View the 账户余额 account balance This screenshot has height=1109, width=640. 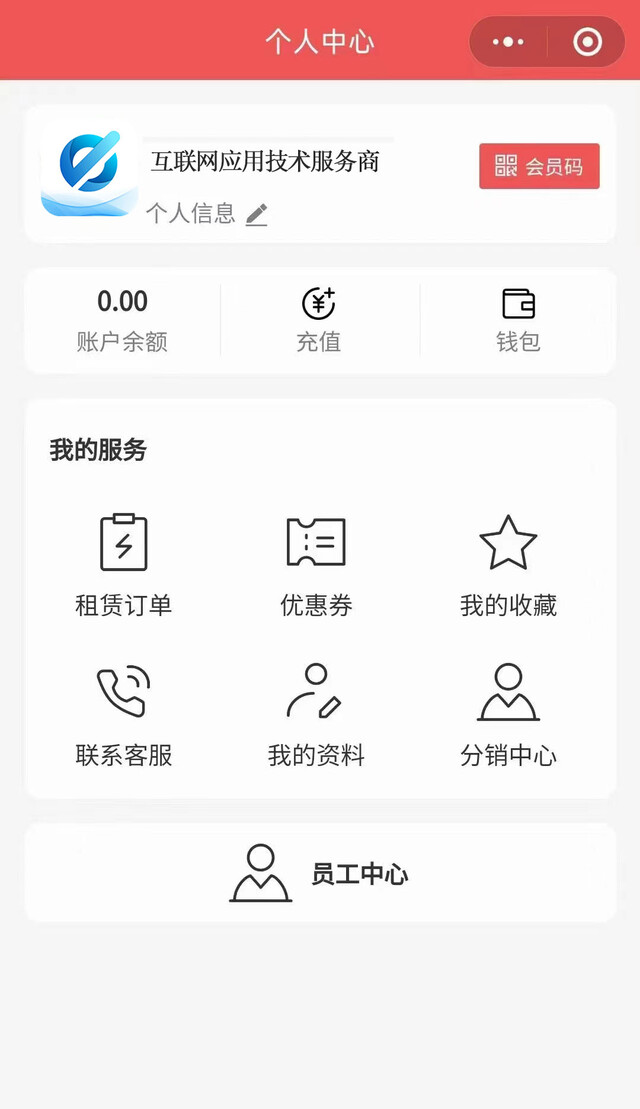pos(122,320)
